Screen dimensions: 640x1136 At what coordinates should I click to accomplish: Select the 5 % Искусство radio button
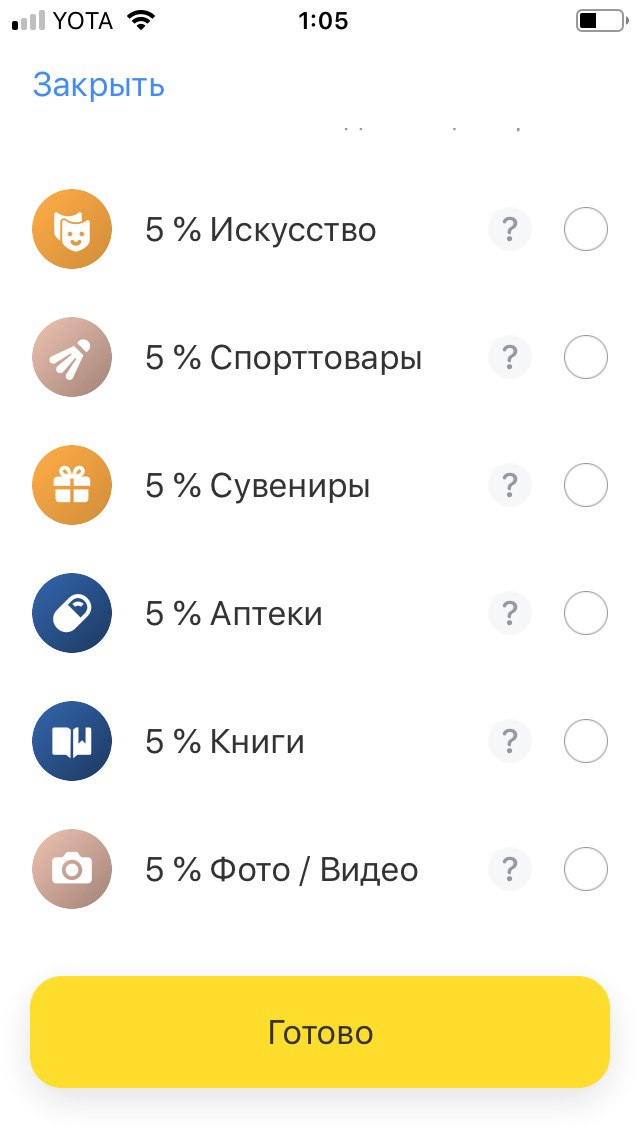(x=586, y=229)
